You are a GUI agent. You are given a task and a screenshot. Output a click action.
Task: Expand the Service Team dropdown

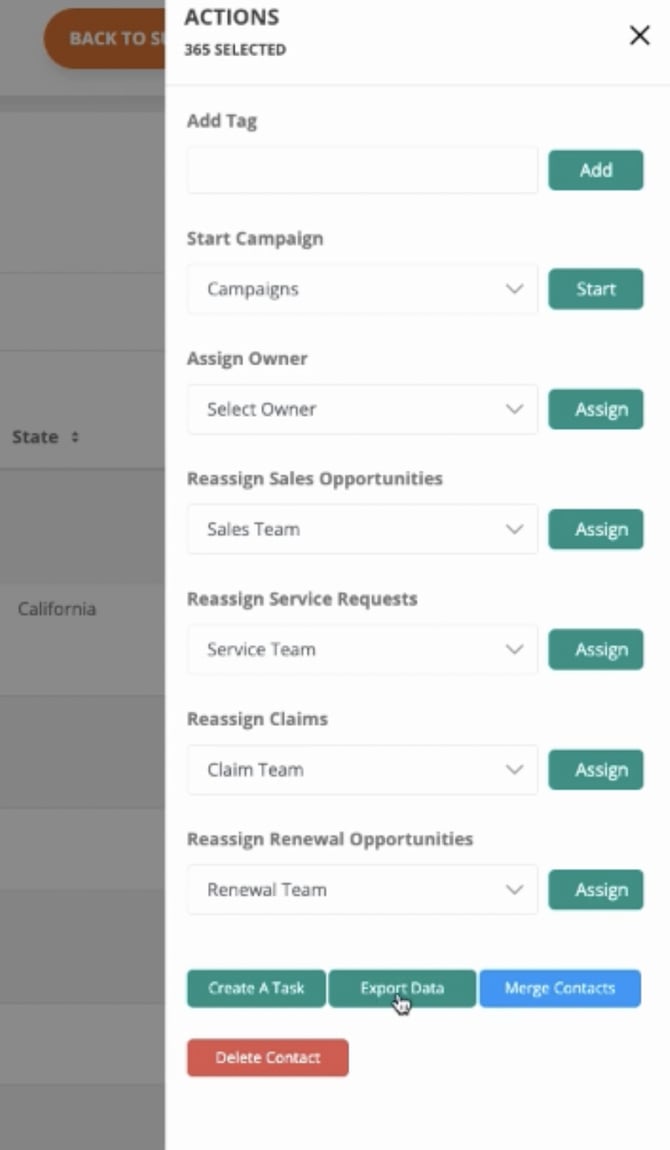click(362, 649)
